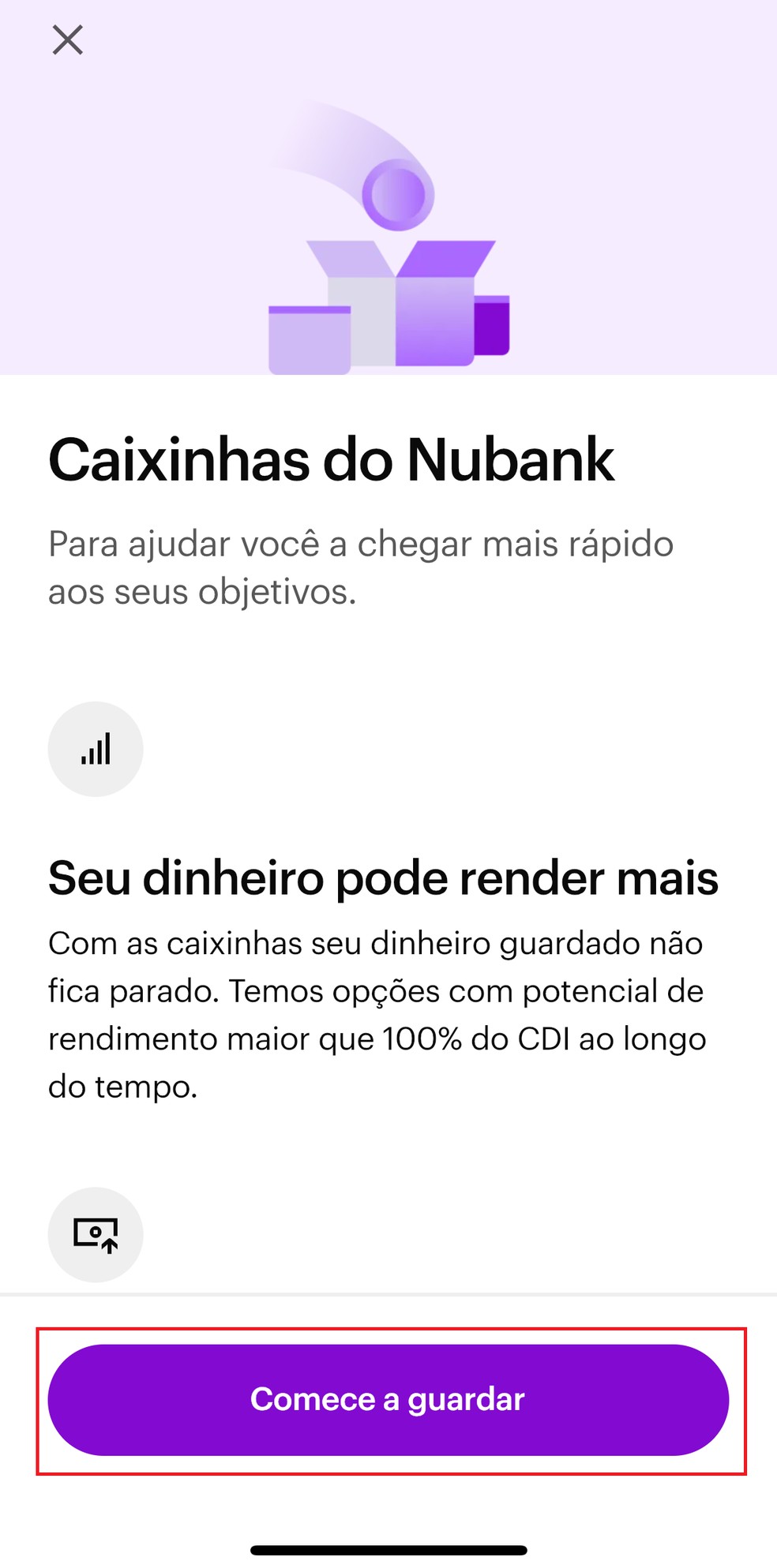This screenshot has height=1568, width=777.
Task: Tap the money deposit icon with upward arrow
Action: click(96, 1234)
